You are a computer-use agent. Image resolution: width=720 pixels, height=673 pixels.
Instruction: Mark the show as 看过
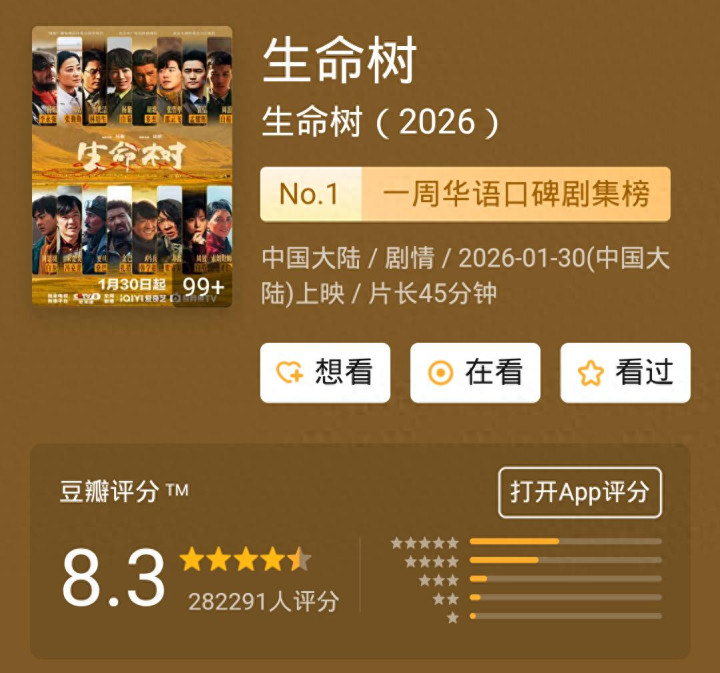(x=625, y=373)
